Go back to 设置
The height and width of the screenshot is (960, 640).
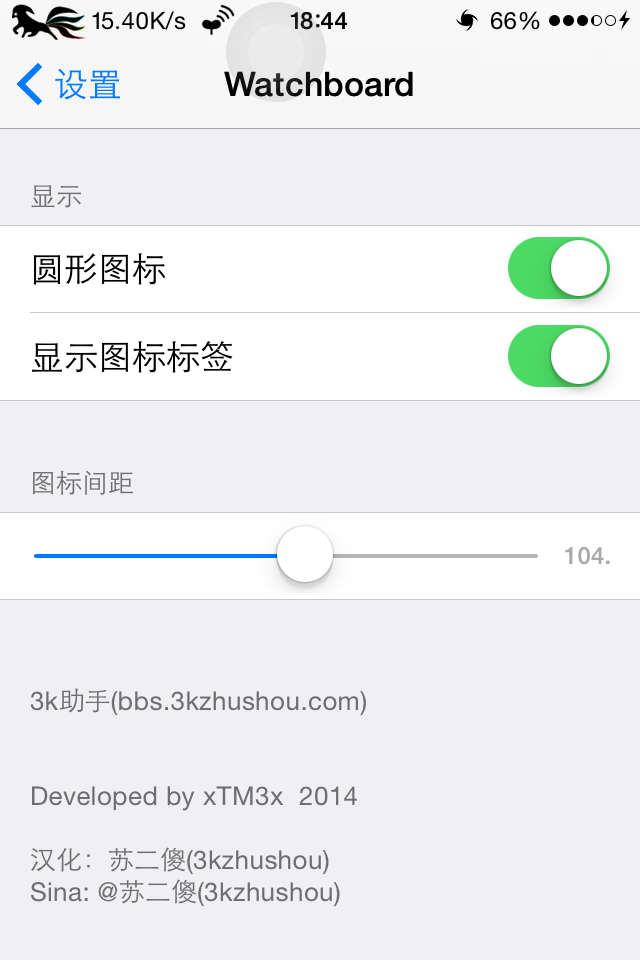coord(68,85)
